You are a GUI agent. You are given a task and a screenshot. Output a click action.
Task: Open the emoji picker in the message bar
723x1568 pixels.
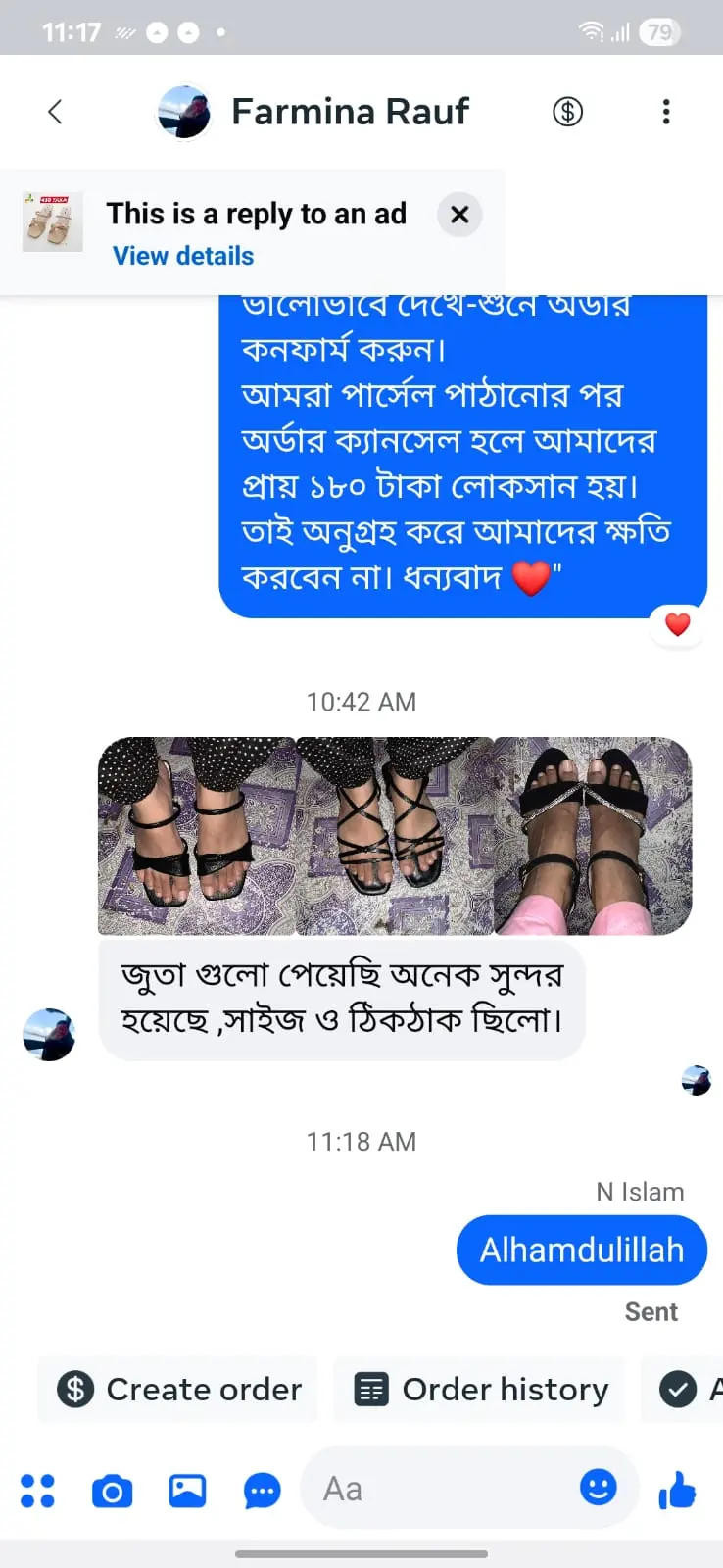[x=600, y=1489]
